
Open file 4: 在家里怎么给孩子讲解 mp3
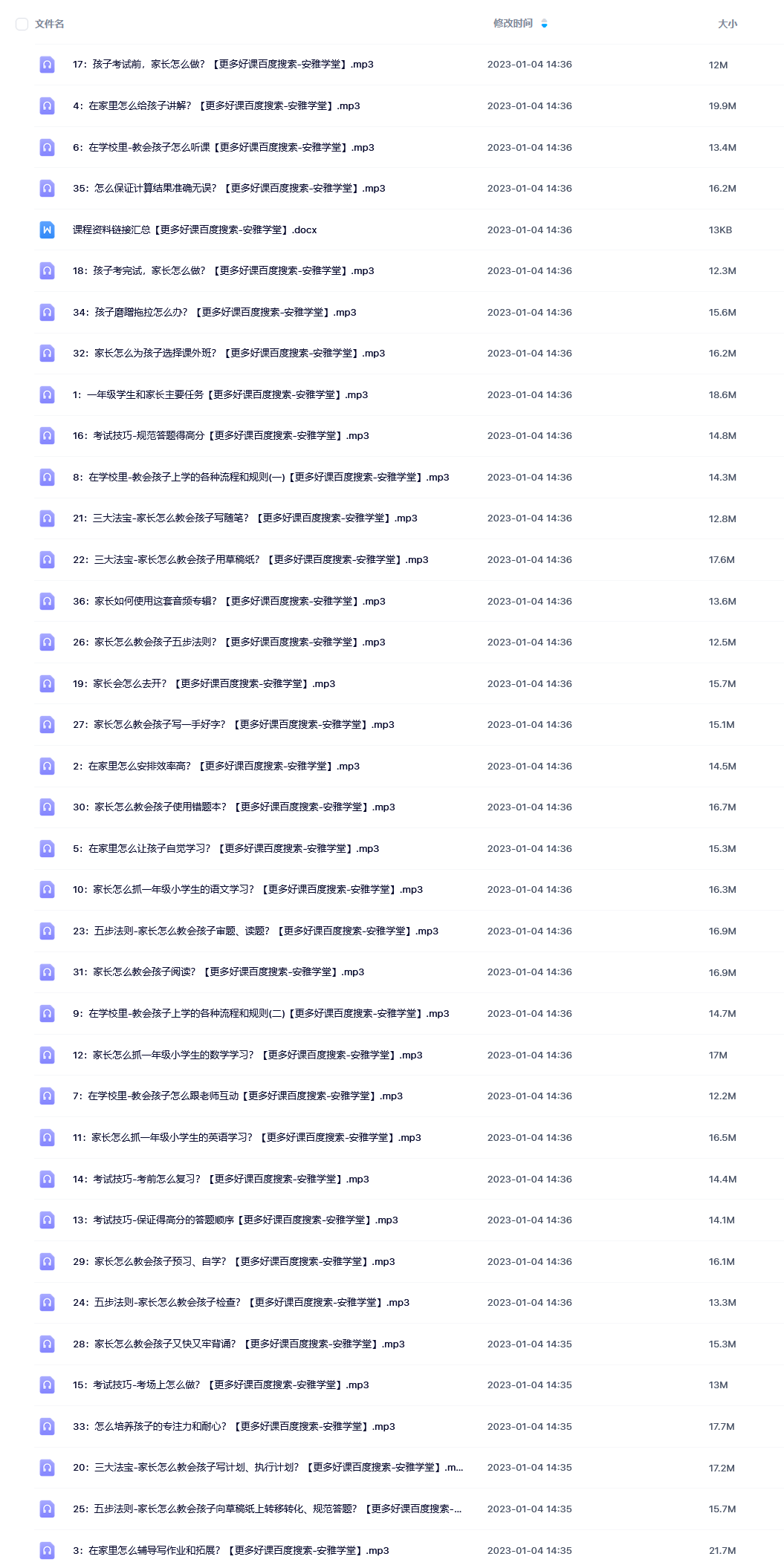tap(216, 106)
